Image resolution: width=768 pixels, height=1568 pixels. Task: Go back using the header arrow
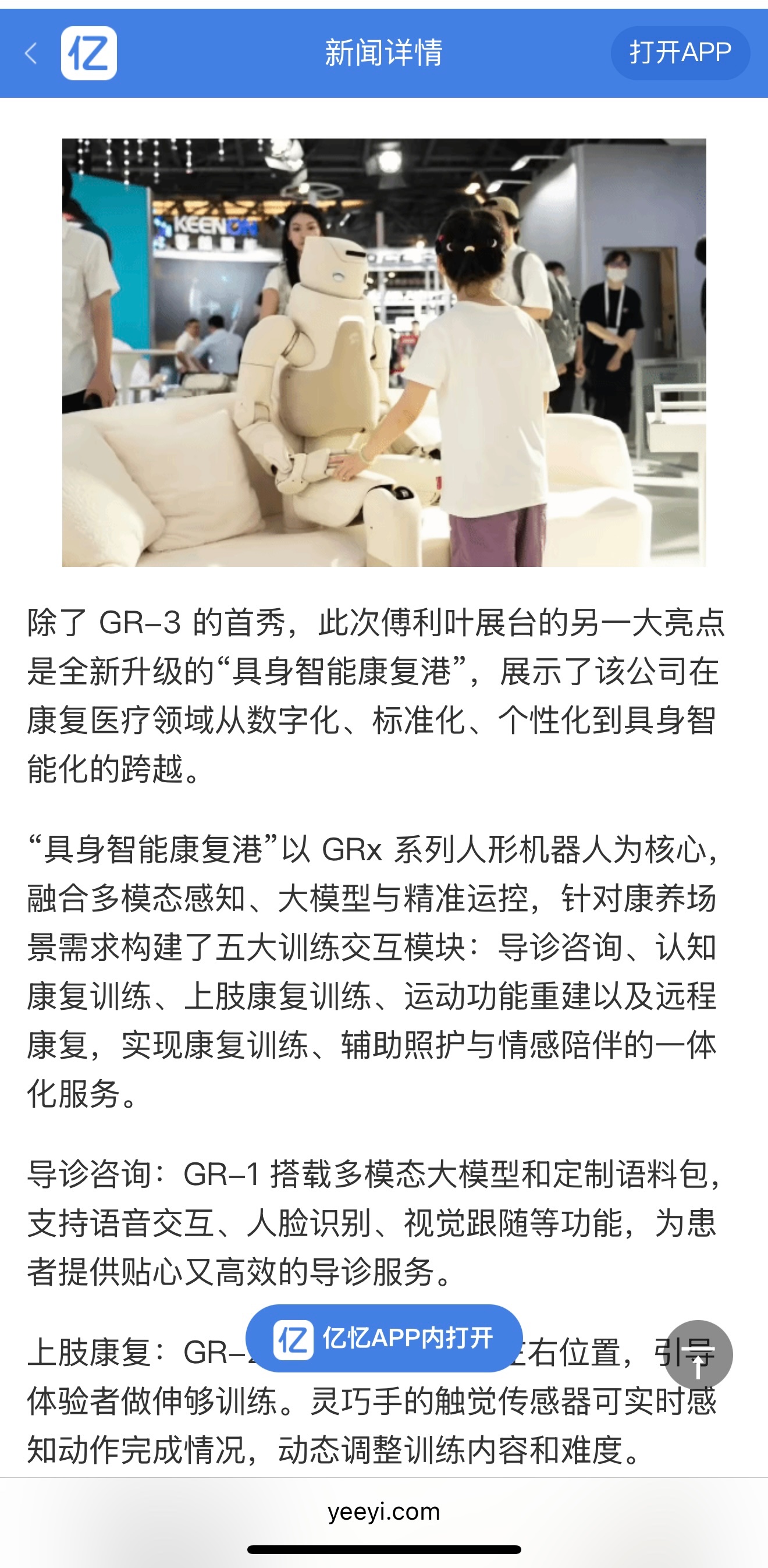tap(31, 54)
